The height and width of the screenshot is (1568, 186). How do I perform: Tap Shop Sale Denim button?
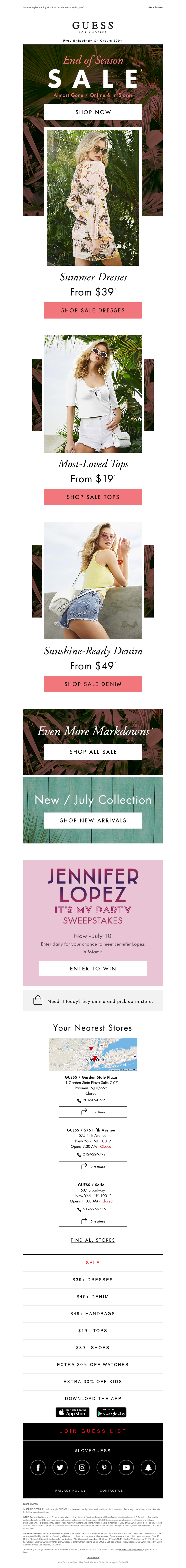(92, 684)
